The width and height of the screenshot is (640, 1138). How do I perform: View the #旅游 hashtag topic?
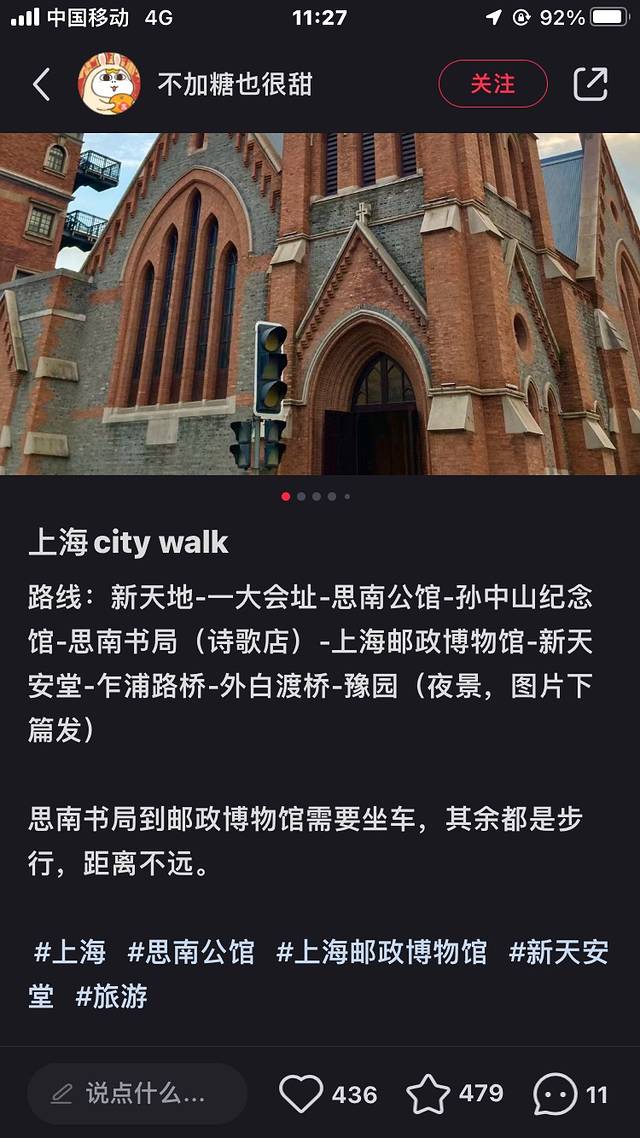111,996
